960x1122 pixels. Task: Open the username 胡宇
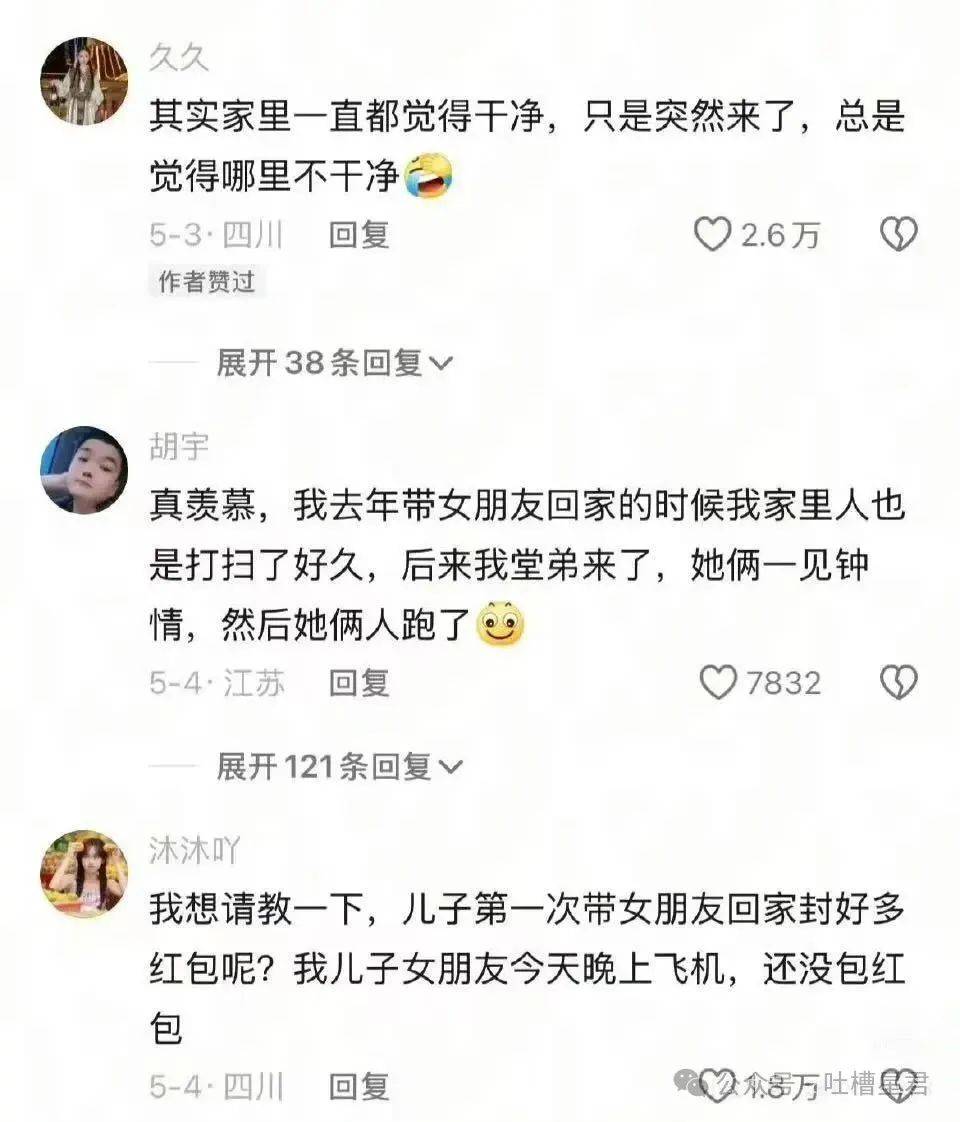click(180, 446)
